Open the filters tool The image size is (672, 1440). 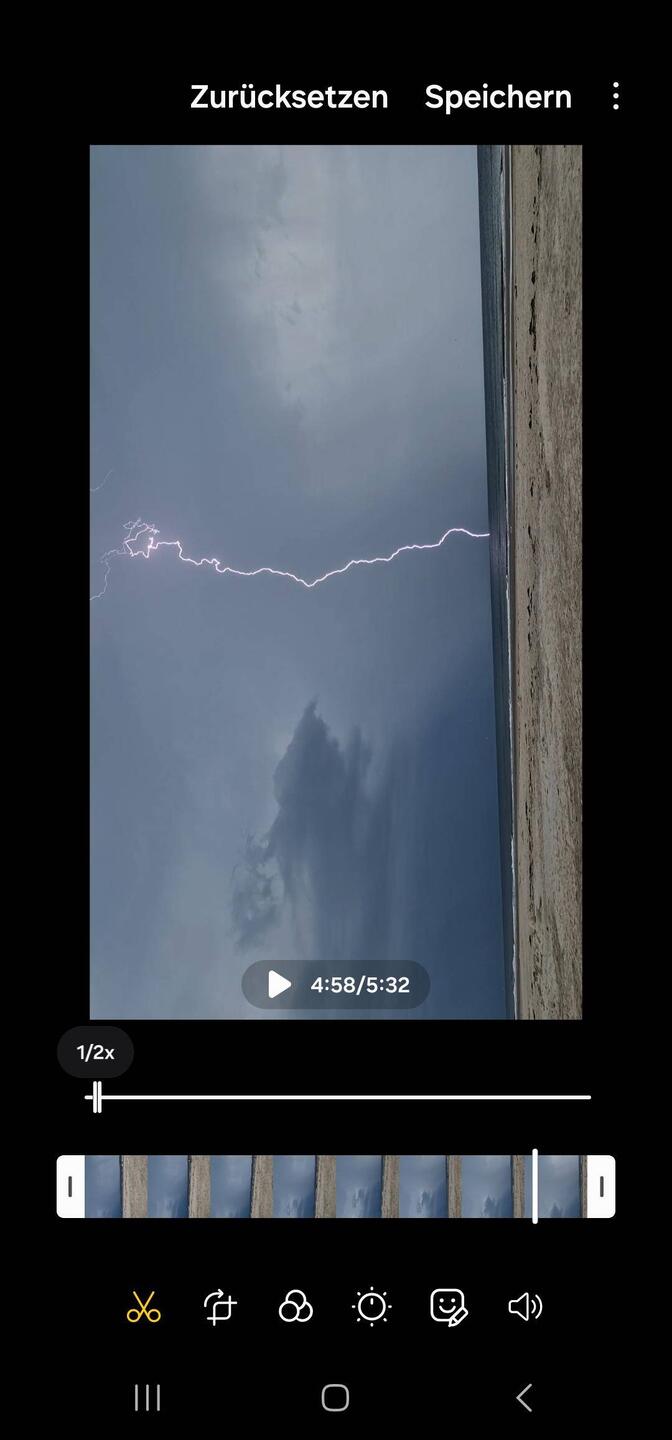click(x=295, y=1307)
